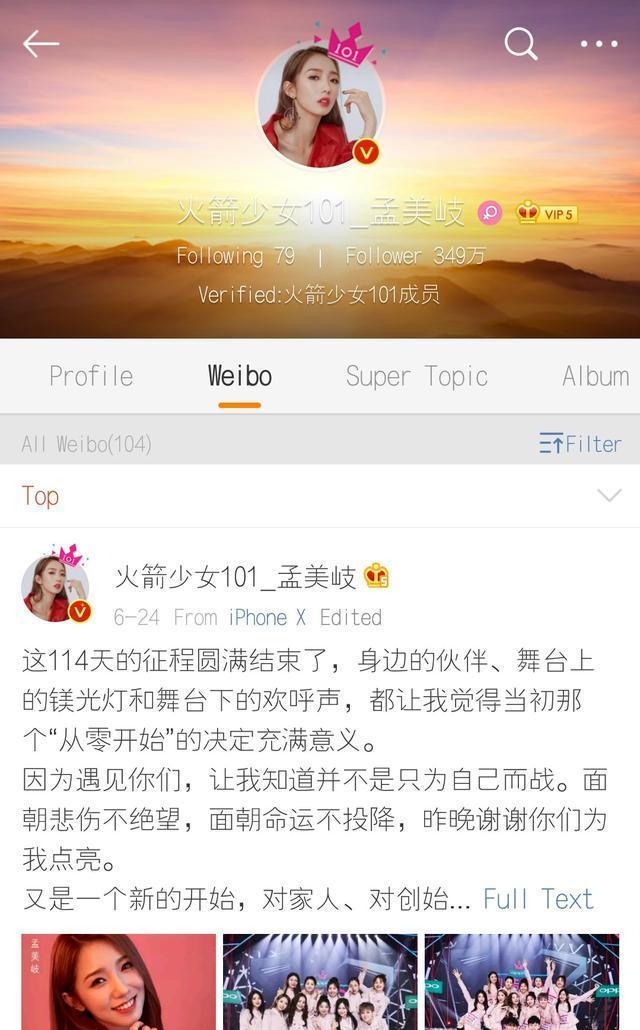Open the Album tab
The width and height of the screenshot is (640, 1030).
click(595, 376)
